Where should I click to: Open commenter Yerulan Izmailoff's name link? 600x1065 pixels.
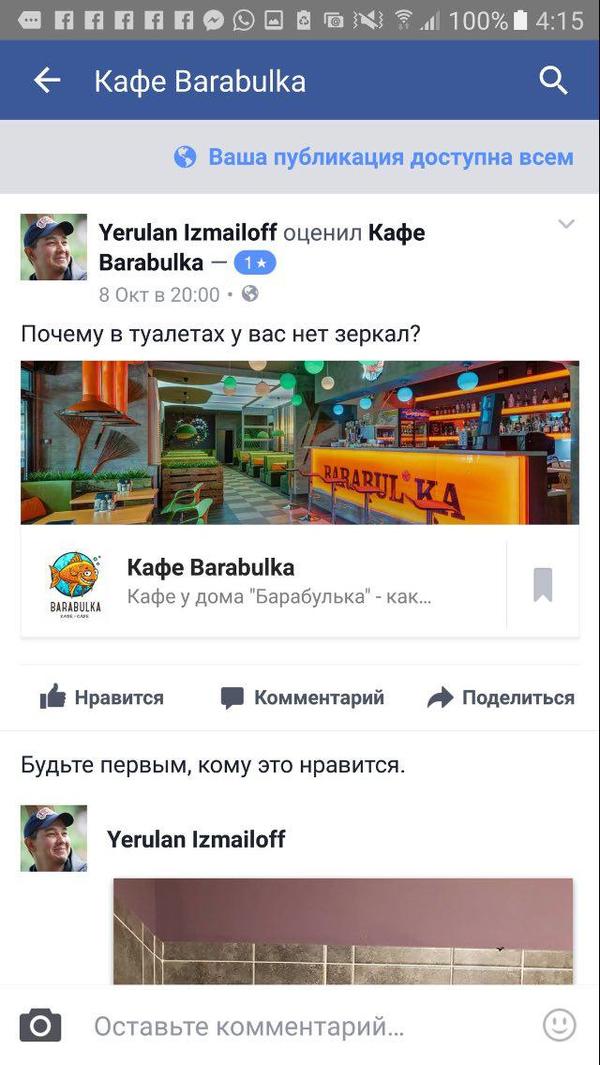pos(196,839)
